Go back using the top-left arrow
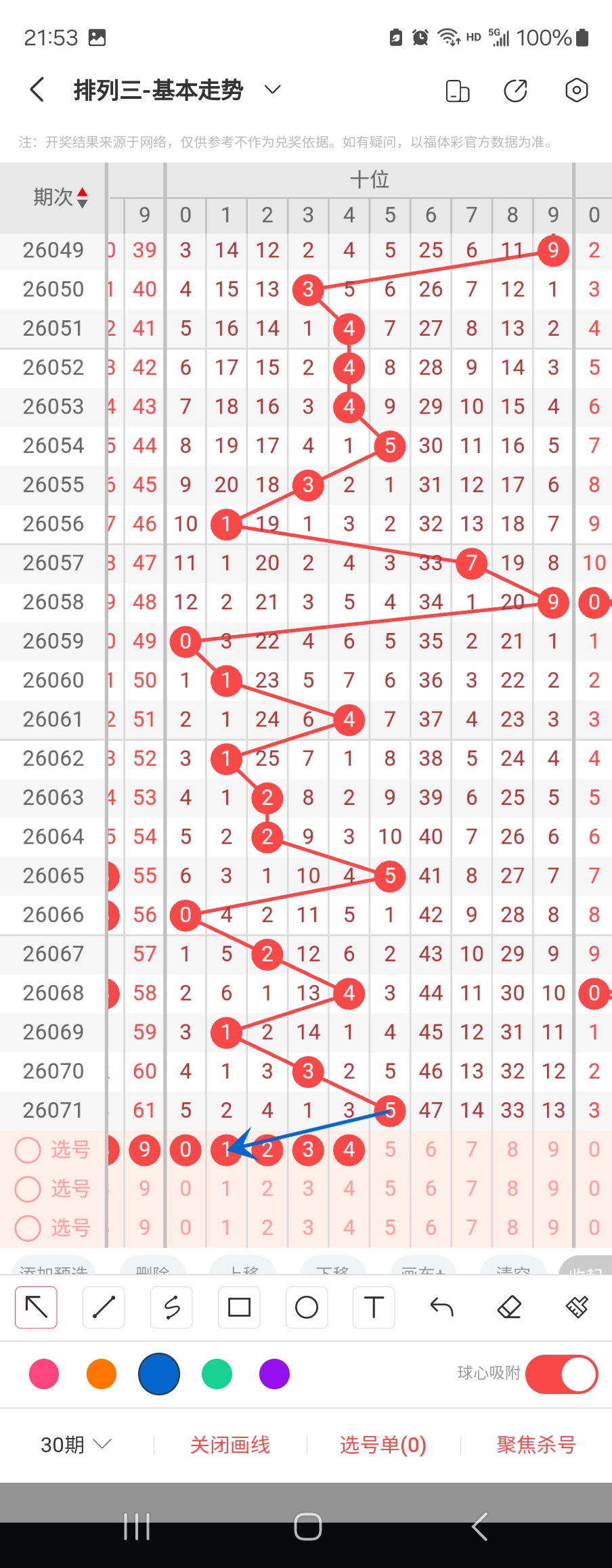 tap(37, 89)
